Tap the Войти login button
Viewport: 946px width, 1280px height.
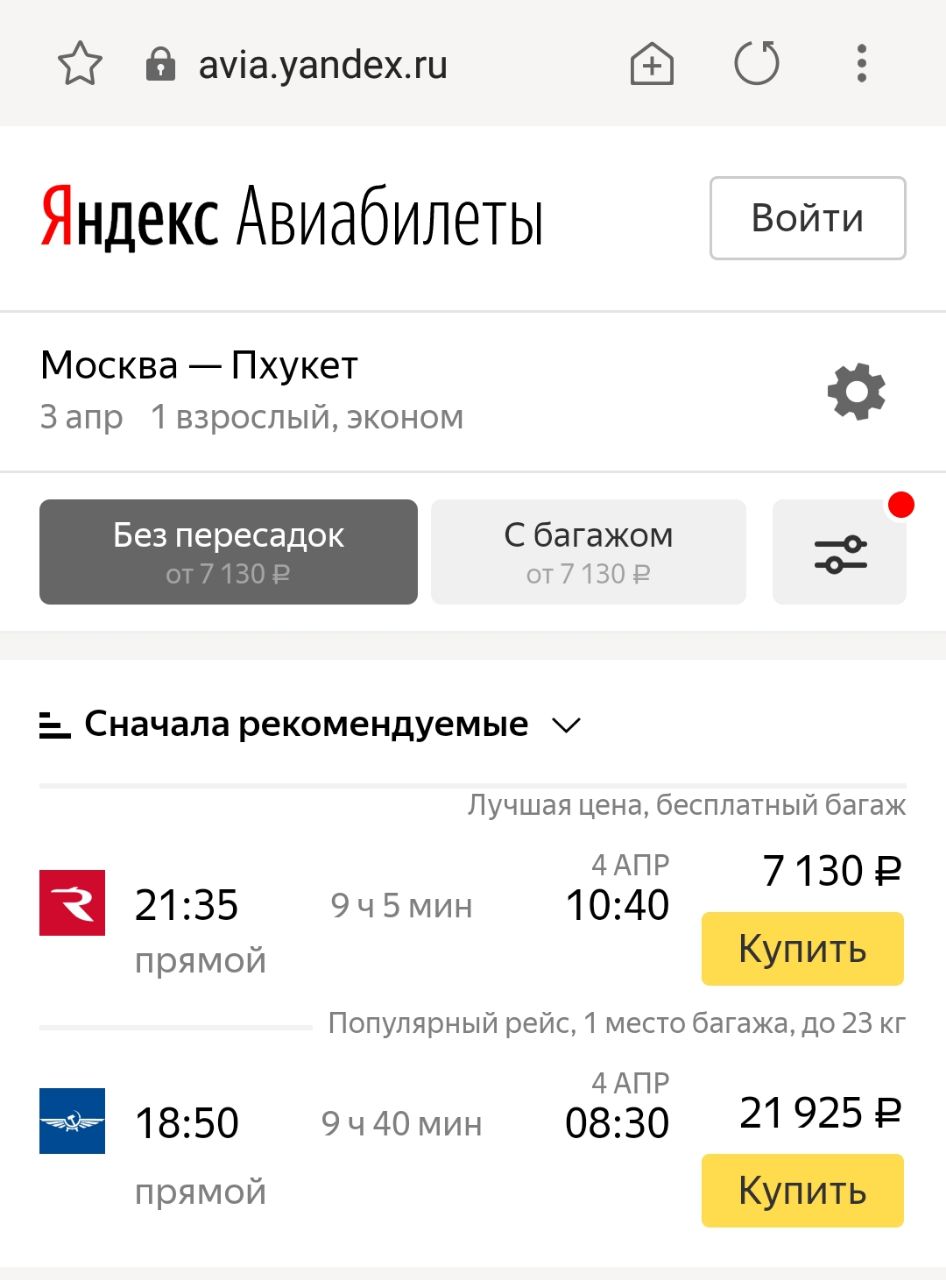tap(807, 218)
